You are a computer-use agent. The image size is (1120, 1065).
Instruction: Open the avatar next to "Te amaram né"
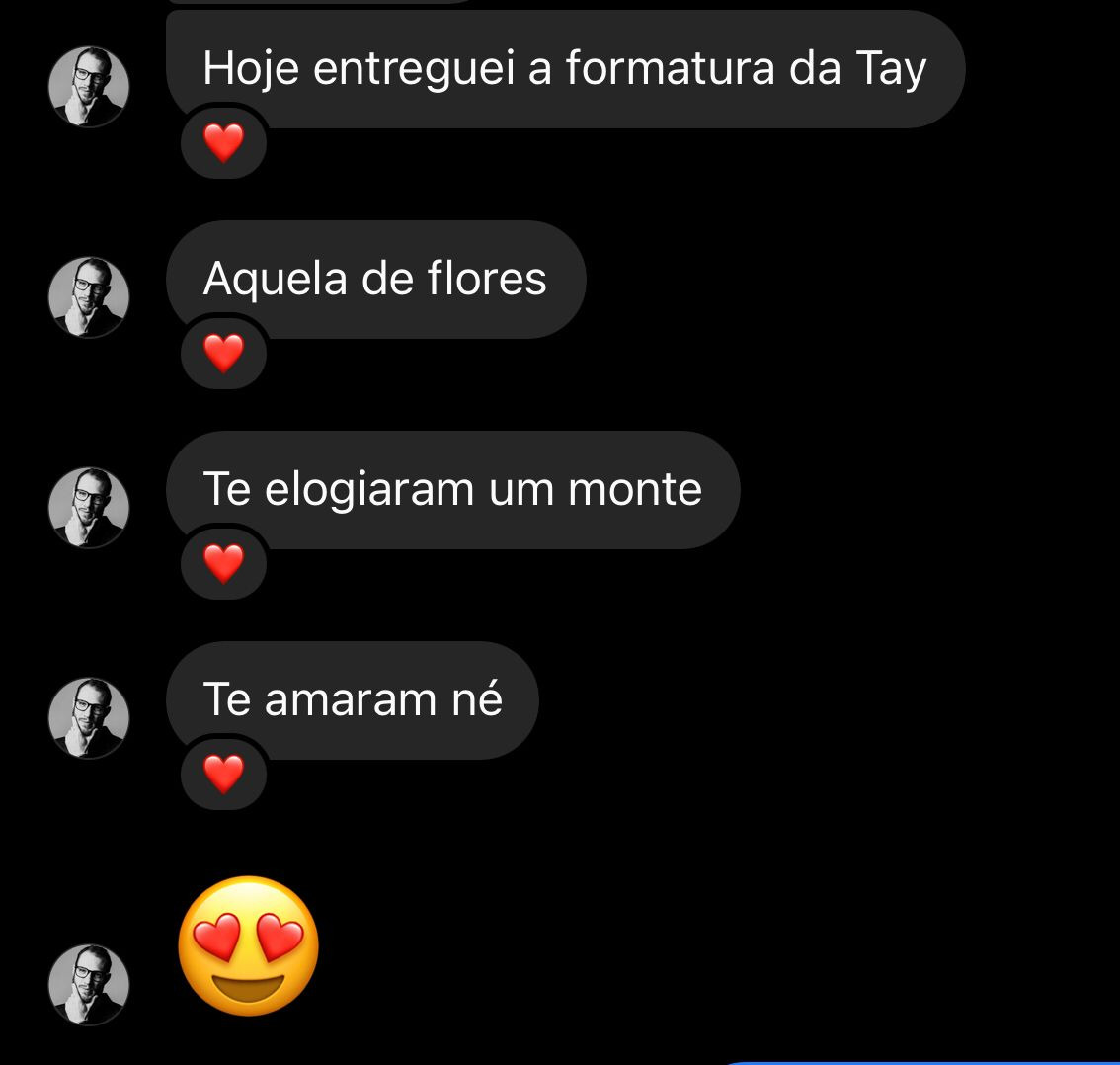click(89, 717)
